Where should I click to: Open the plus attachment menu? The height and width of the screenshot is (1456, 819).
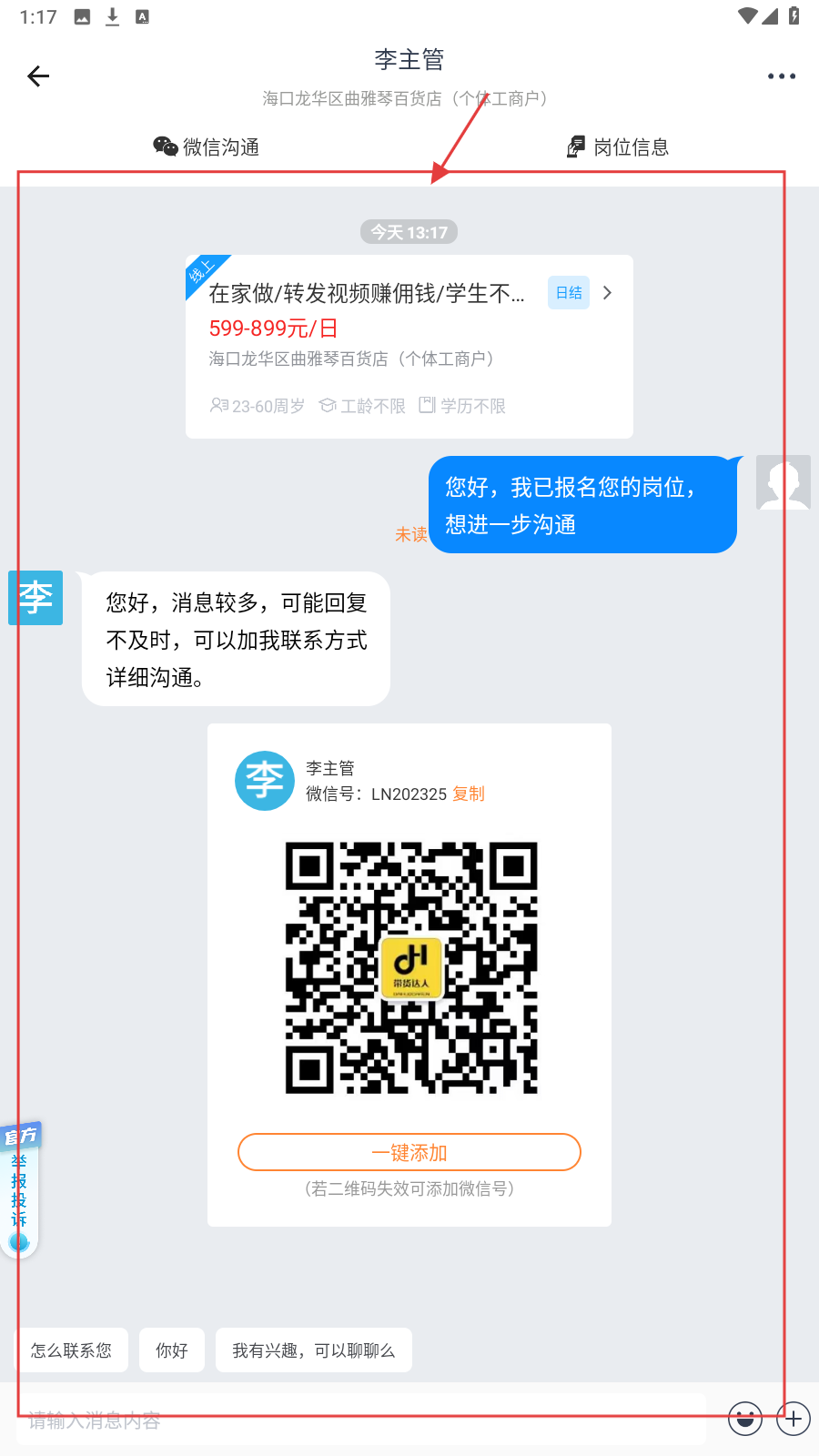point(794,1419)
